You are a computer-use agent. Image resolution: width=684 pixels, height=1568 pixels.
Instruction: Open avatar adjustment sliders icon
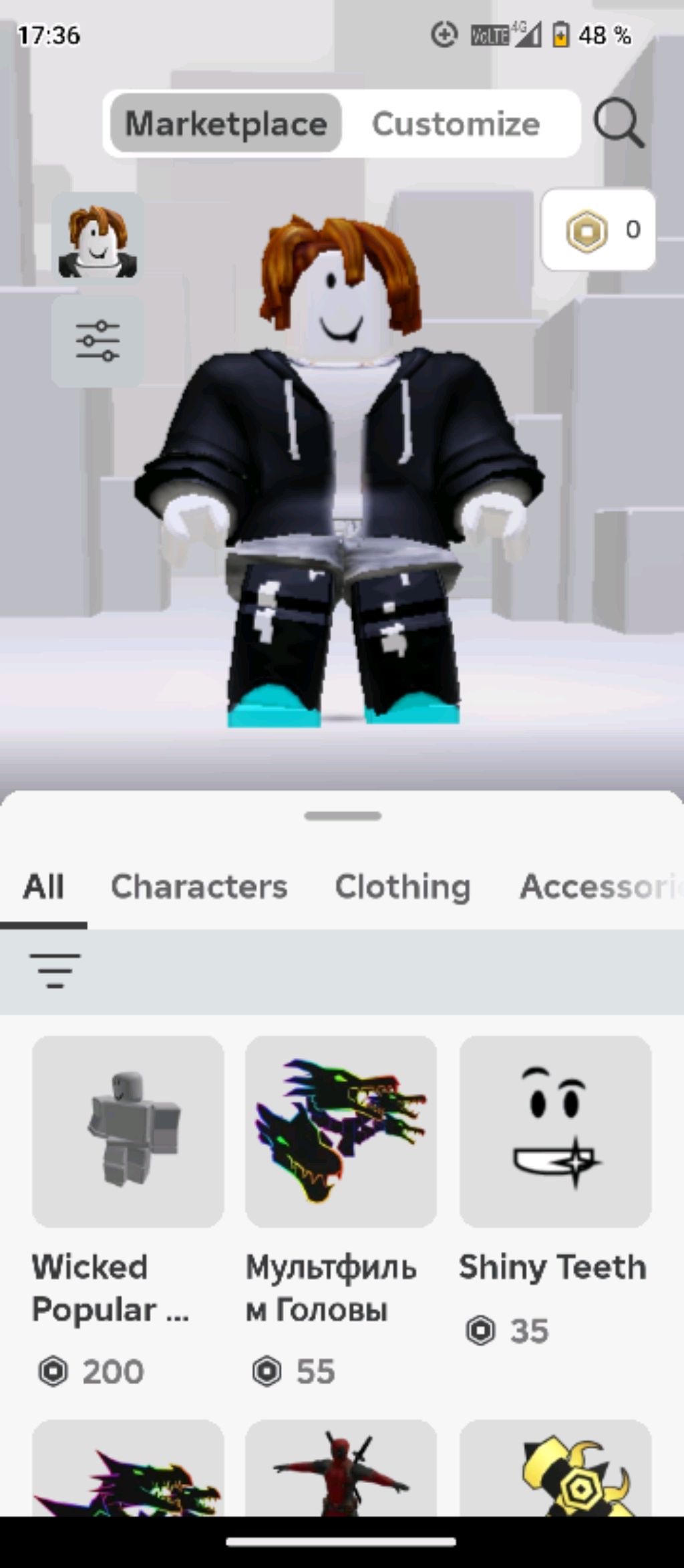[x=98, y=341]
